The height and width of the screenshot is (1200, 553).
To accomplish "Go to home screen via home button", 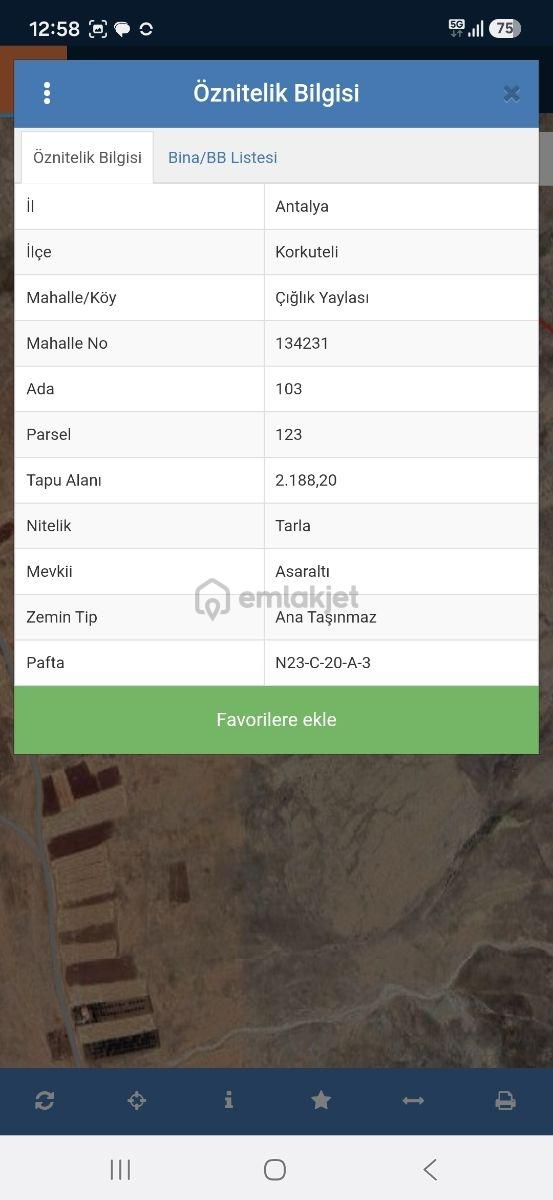I will pyautogui.click(x=275, y=1169).
